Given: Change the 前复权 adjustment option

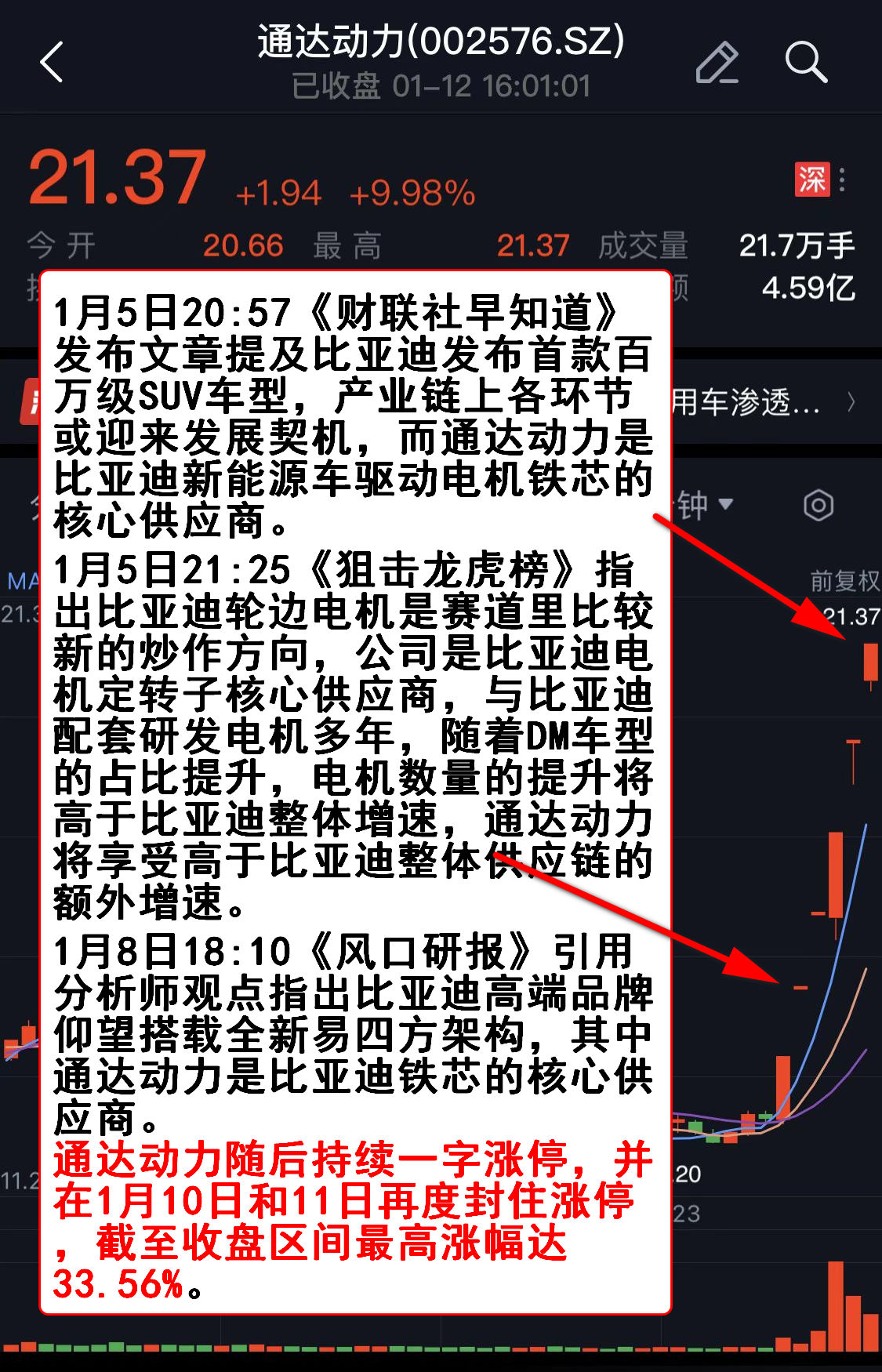Looking at the screenshot, I should click(x=844, y=581).
